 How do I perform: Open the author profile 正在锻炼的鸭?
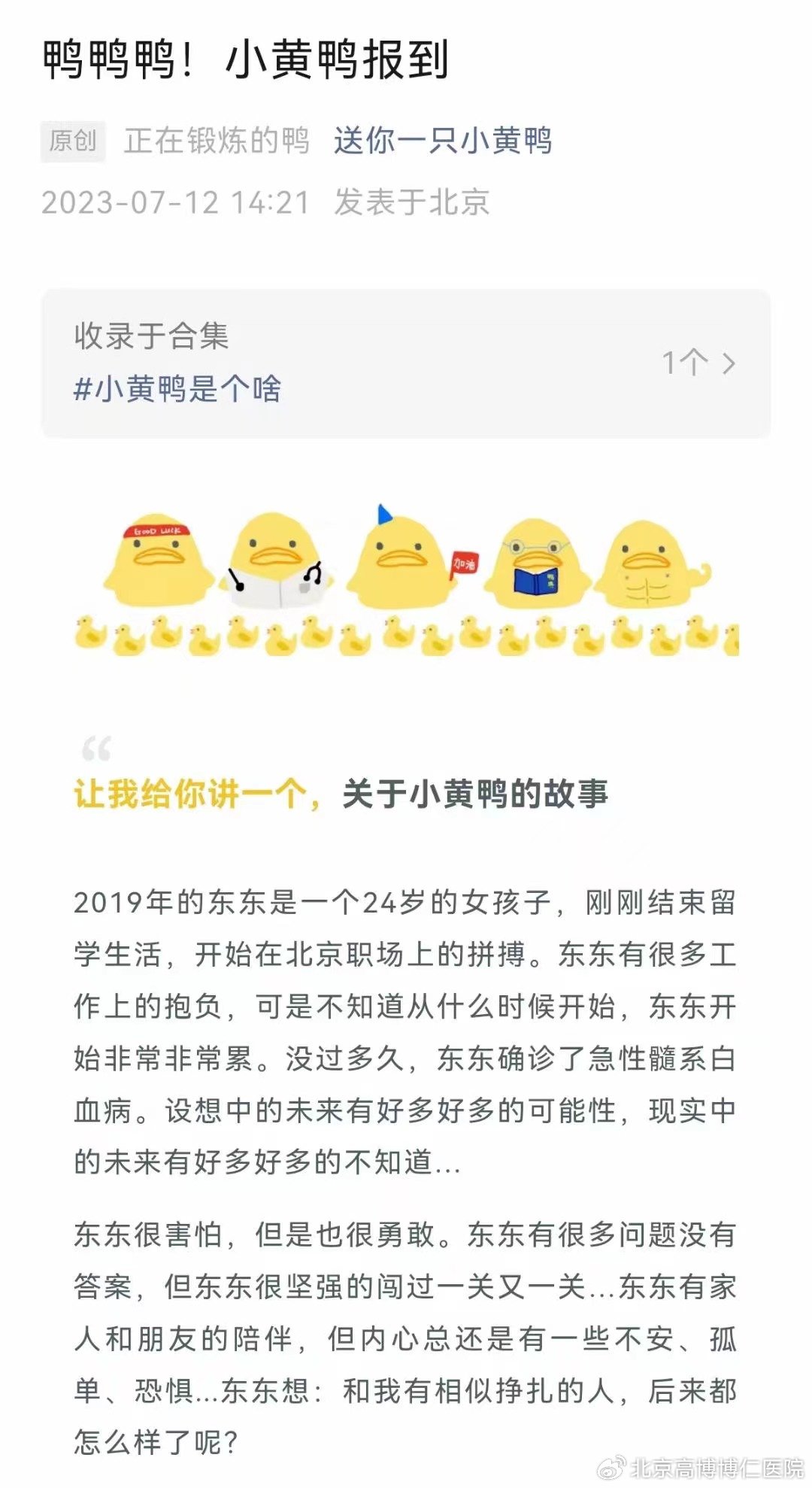217,143
